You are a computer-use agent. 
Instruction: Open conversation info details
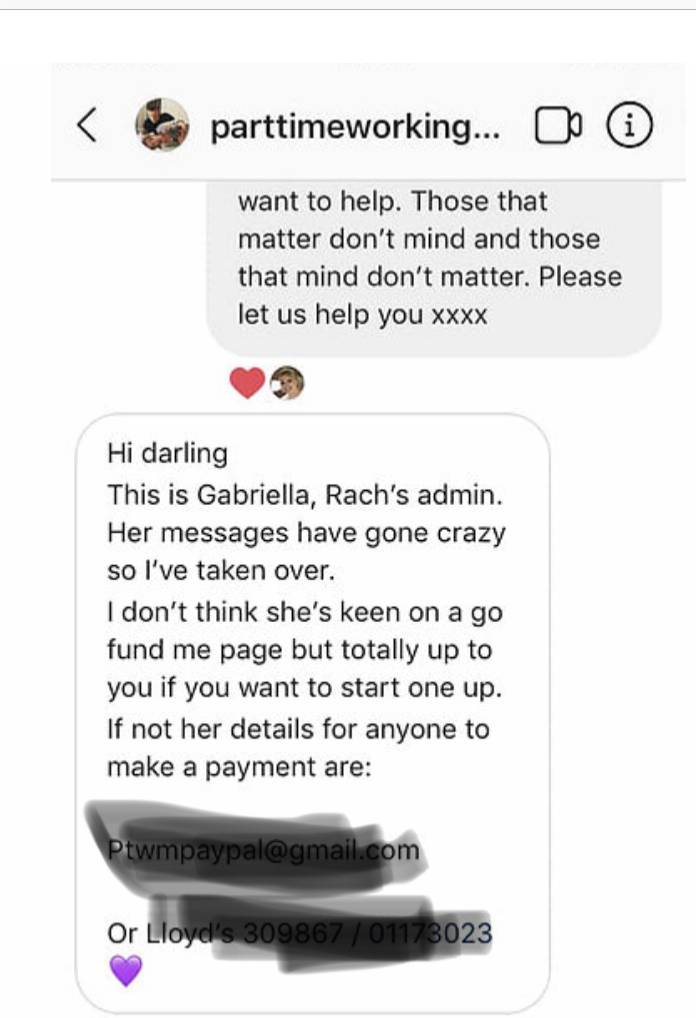tap(631, 126)
